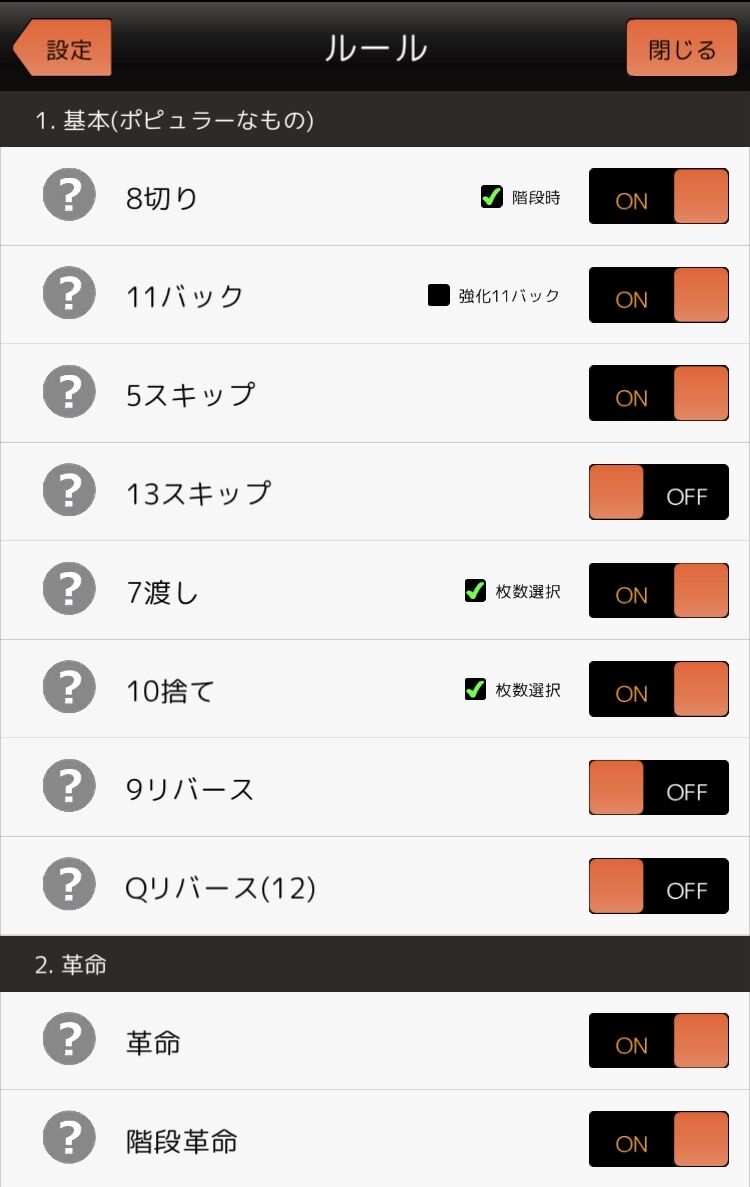Image resolution: width=750 pixels, height=1187 pixels.
Task: Enable 9リバース
Action: tap(658, 787)
